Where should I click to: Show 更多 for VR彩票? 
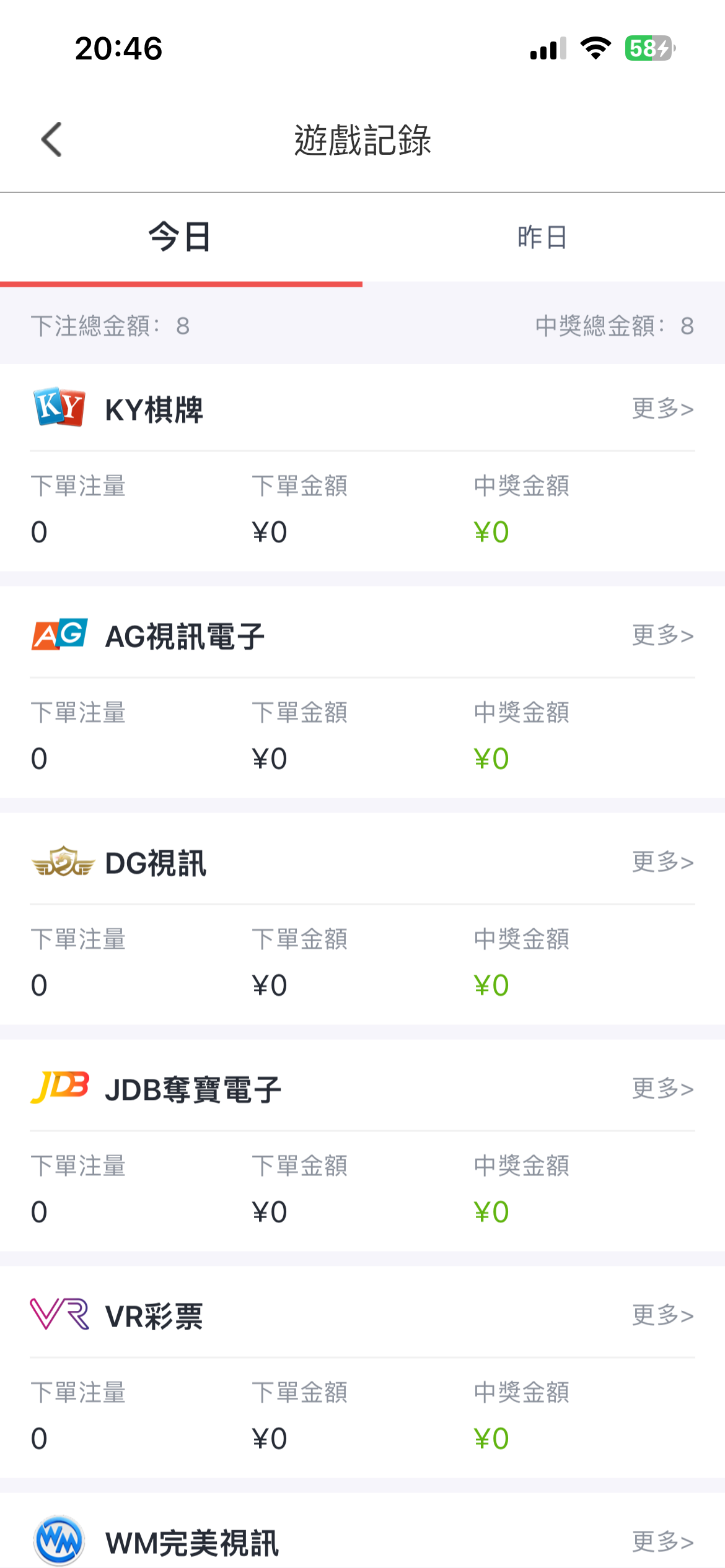tap(662, 1315)
